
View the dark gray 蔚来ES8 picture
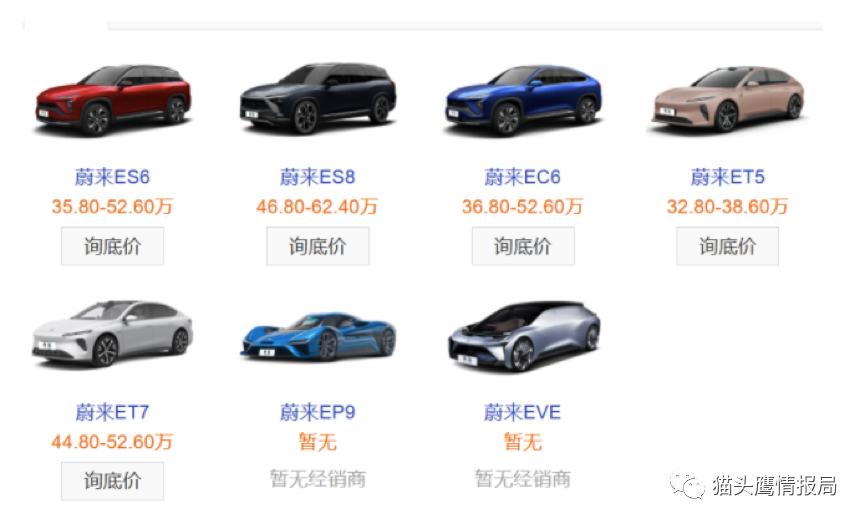[x=317, y=100]
